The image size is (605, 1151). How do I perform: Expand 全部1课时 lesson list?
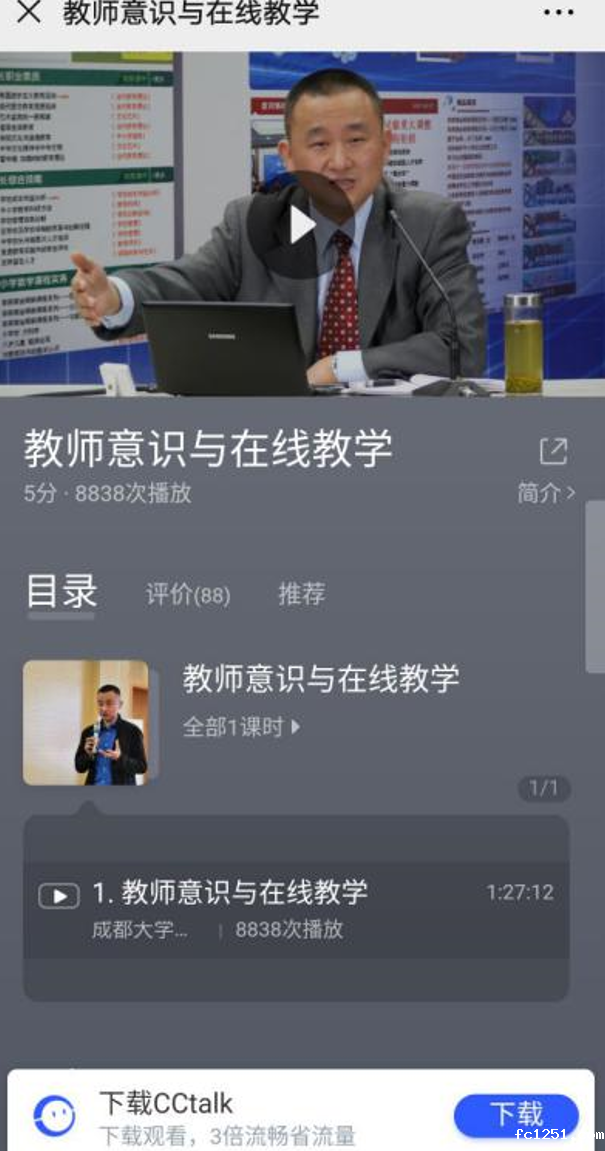click(x=241, y=727)
